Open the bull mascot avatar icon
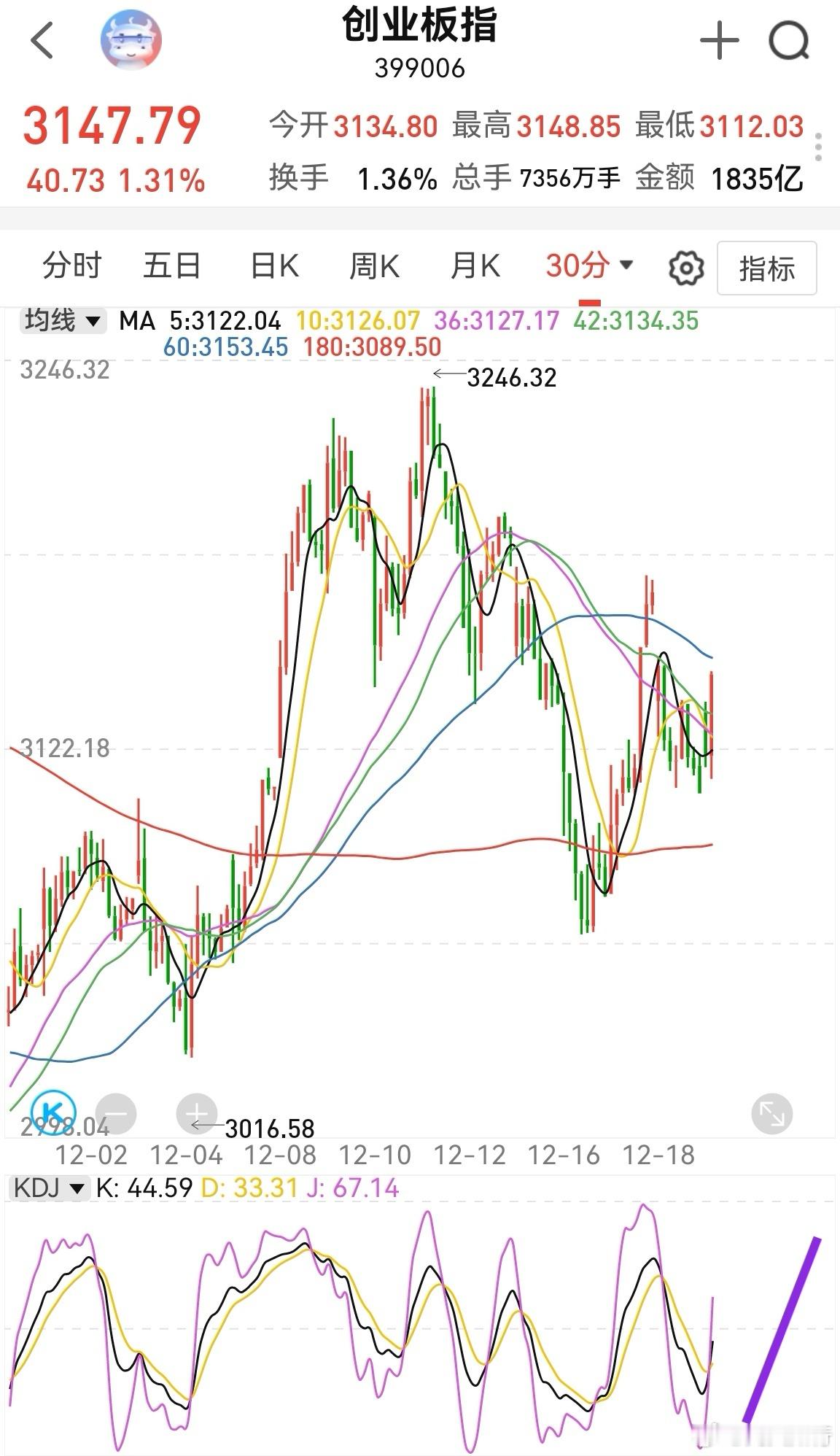Image resolution: width=840 pixels, height=1456 pixels. 131,40
